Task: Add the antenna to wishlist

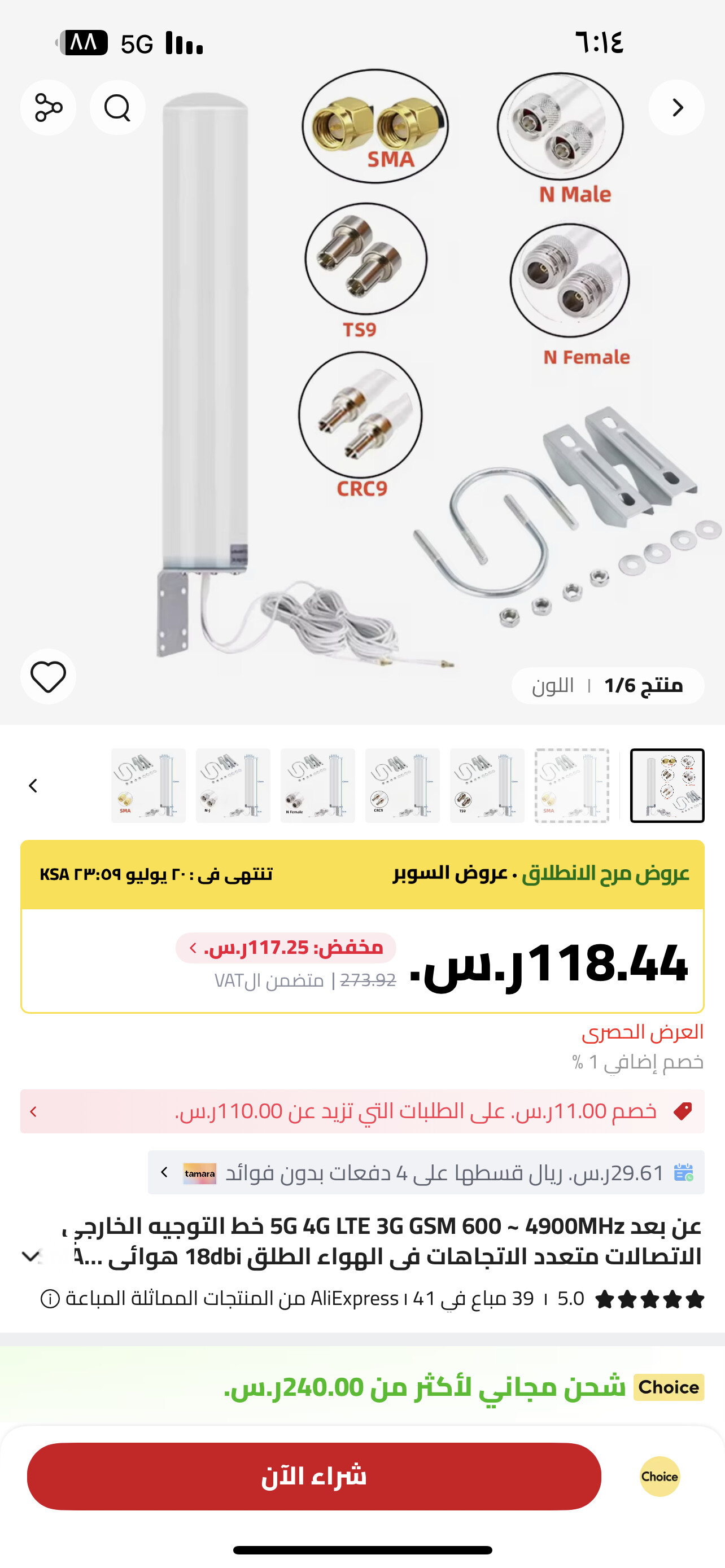Action: [48, 676]
